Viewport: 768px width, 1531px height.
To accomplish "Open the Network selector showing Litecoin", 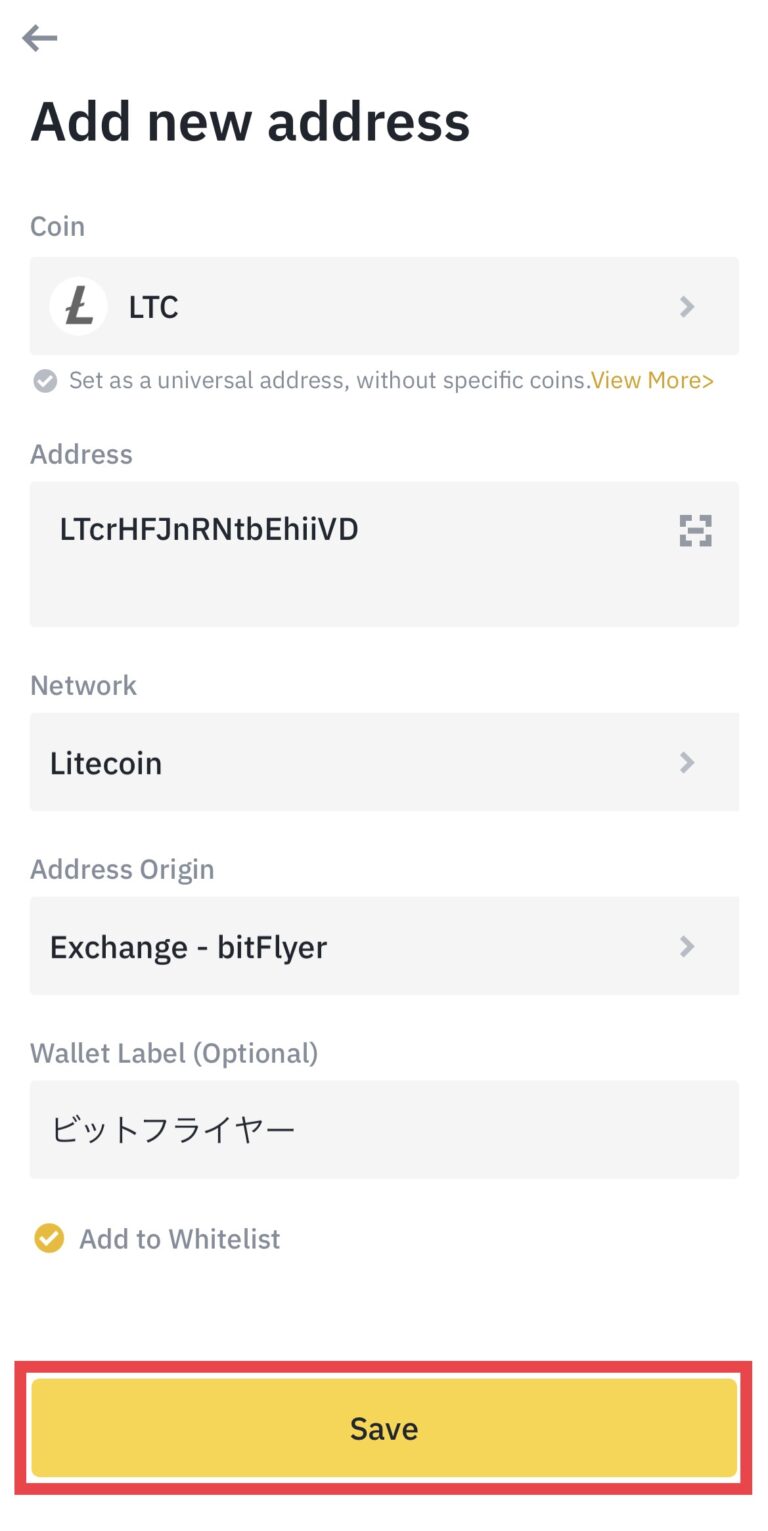I will click(384, 762).
